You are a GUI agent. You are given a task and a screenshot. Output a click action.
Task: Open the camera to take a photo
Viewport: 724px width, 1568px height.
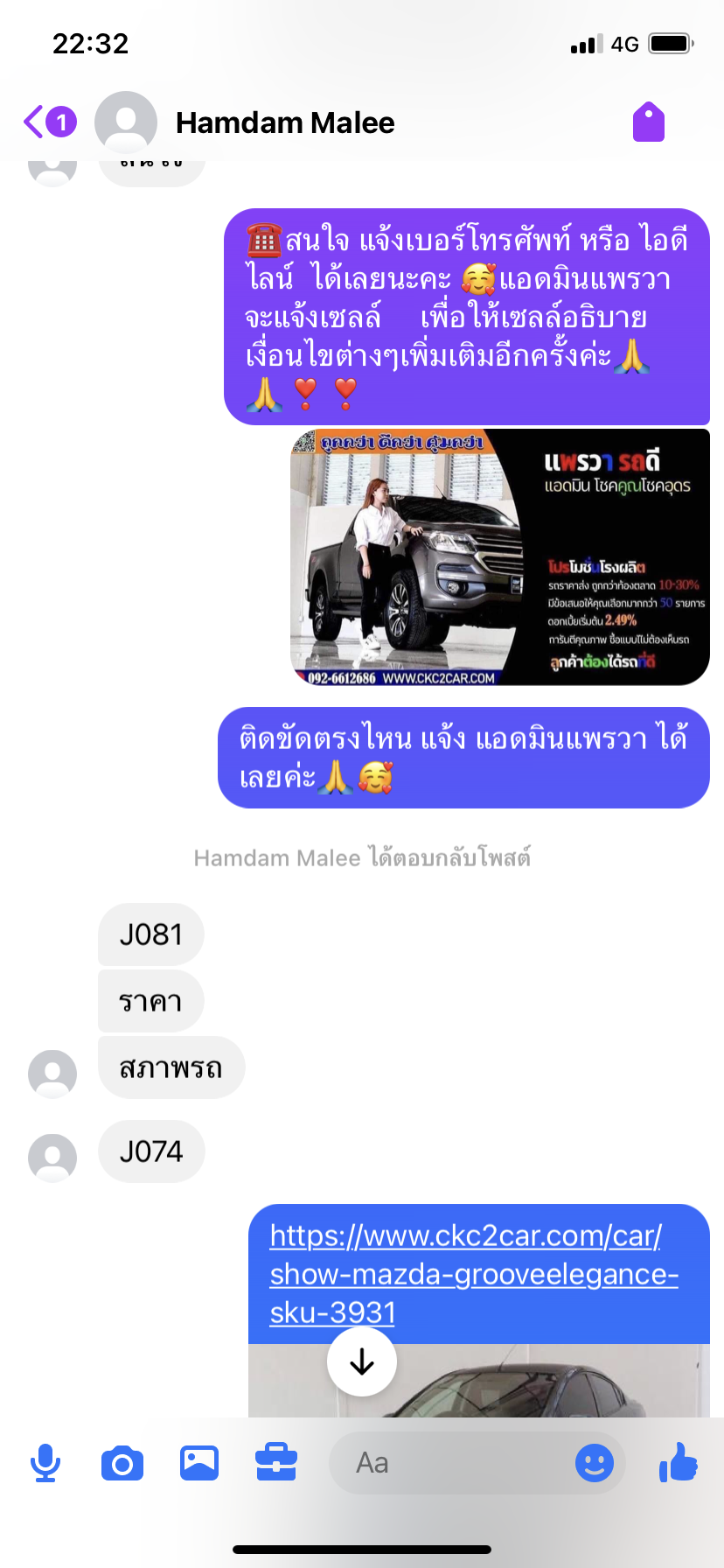(122, 1463)
